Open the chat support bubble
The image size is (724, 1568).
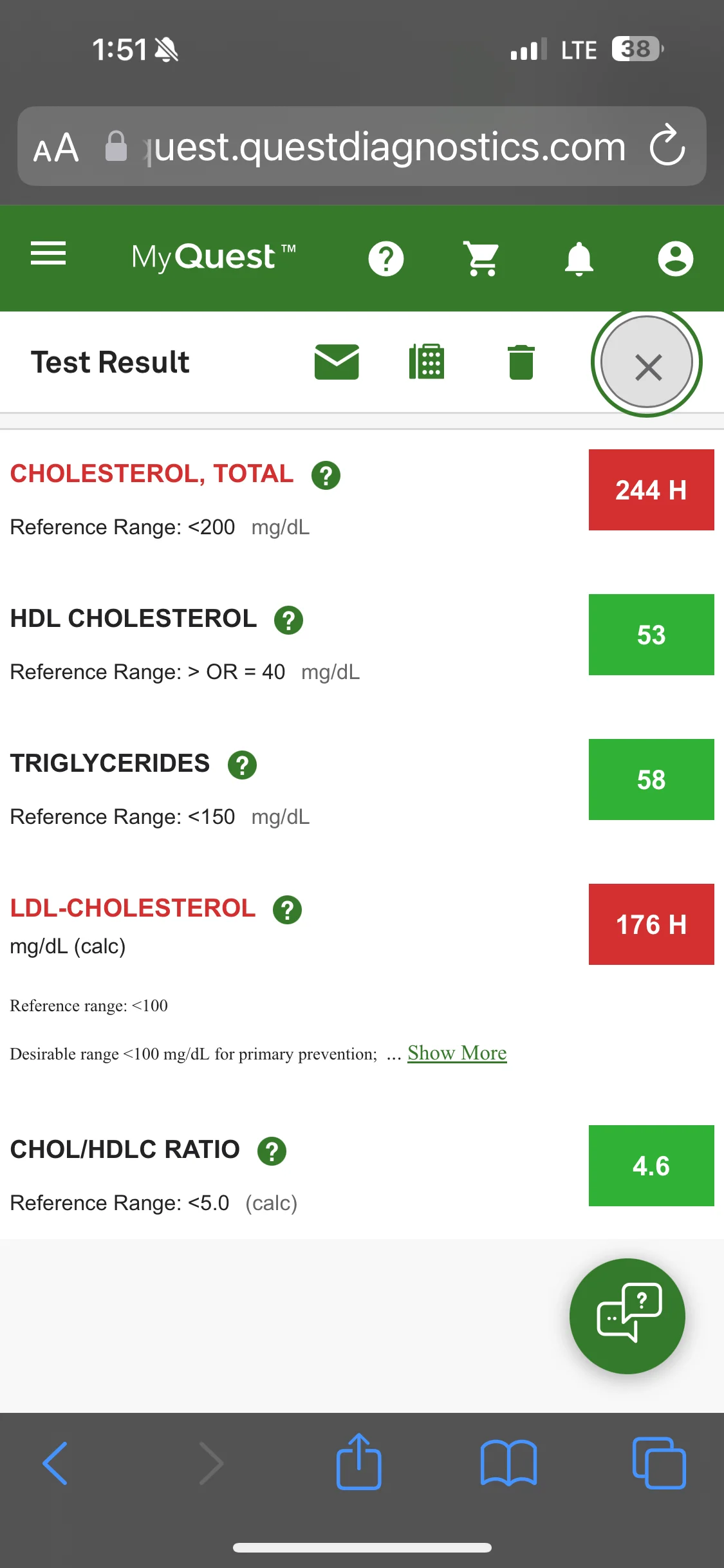coord(627,1316)
